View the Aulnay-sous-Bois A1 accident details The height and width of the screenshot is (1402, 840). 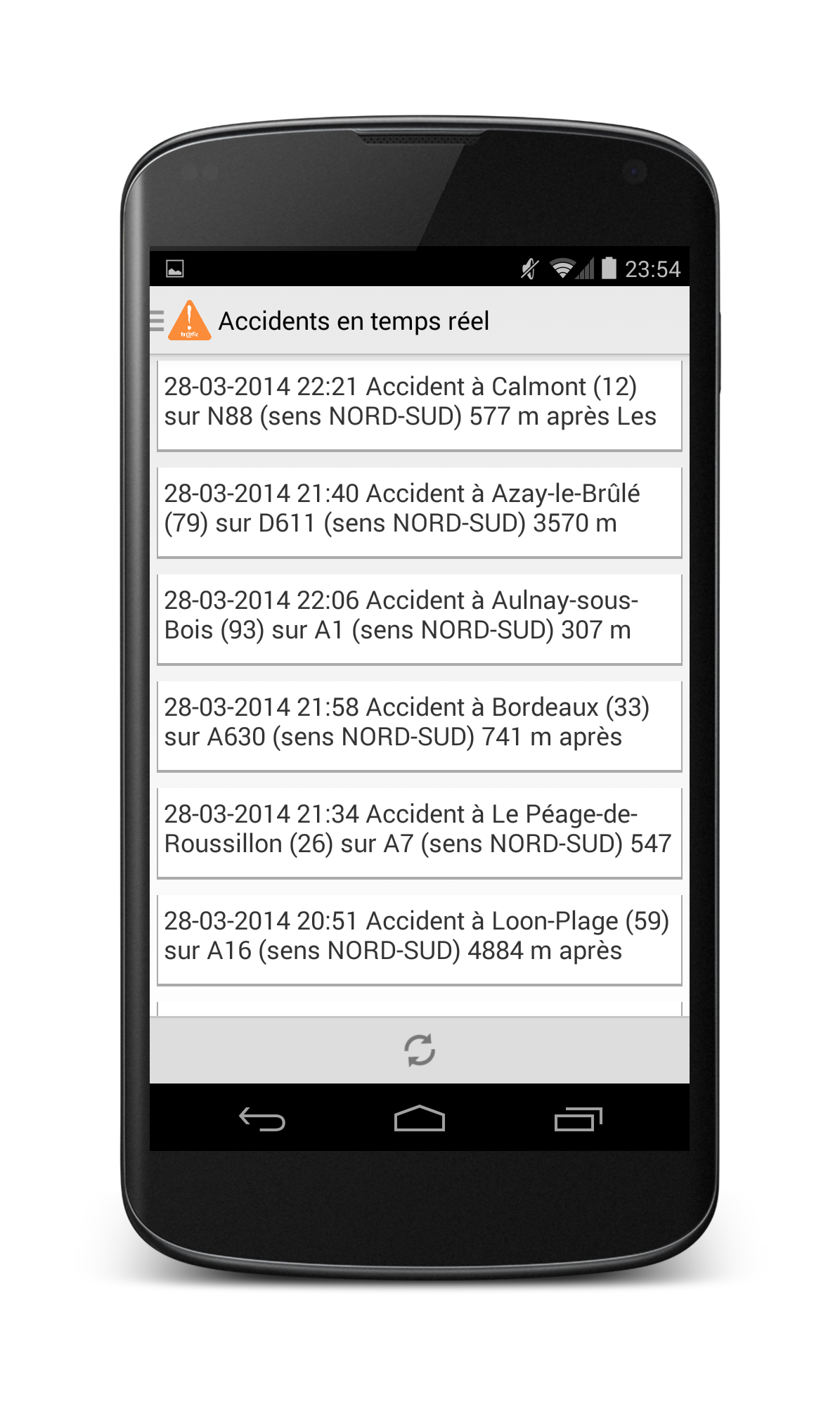coord(420,619)
